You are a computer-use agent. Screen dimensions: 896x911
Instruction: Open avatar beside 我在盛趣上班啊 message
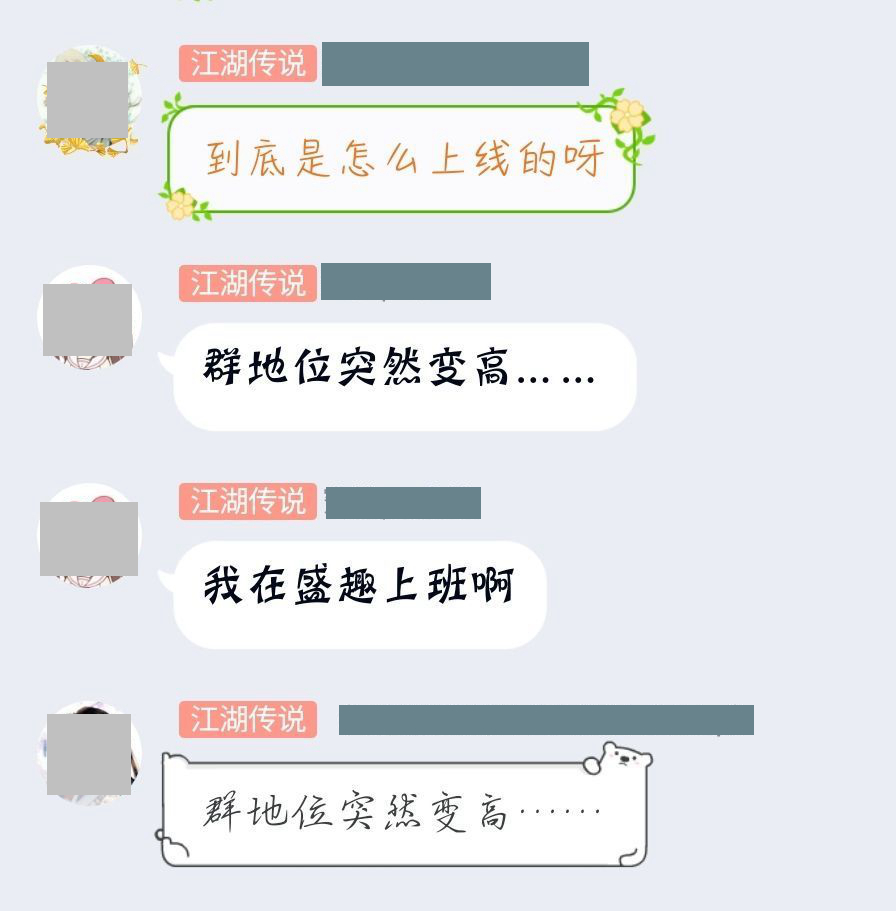click(88, 538)
